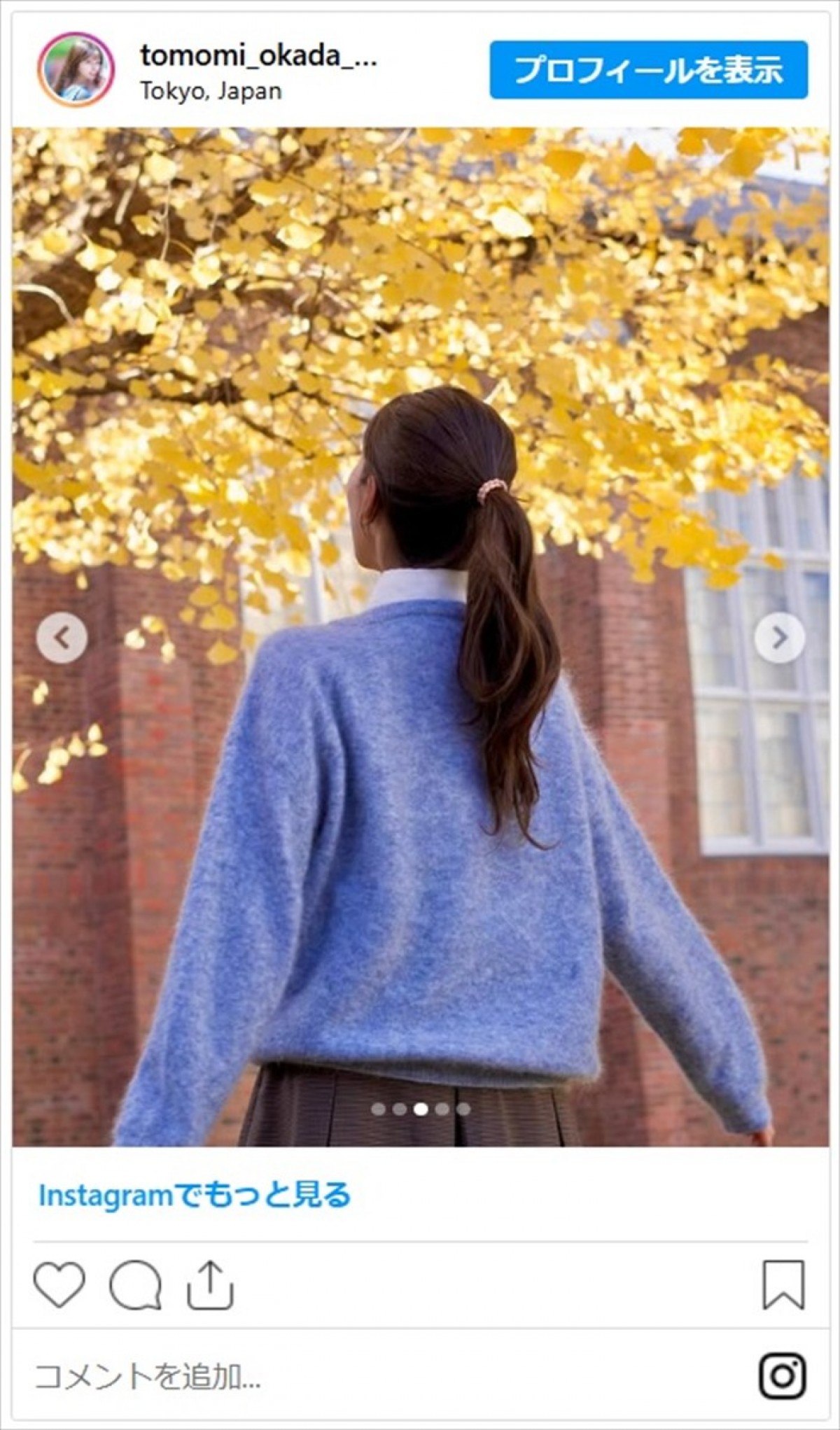Open the tomomi_okada profile picture
Image resolution: width=840 pixels, height=1430 pixels.
pos(76,70)
